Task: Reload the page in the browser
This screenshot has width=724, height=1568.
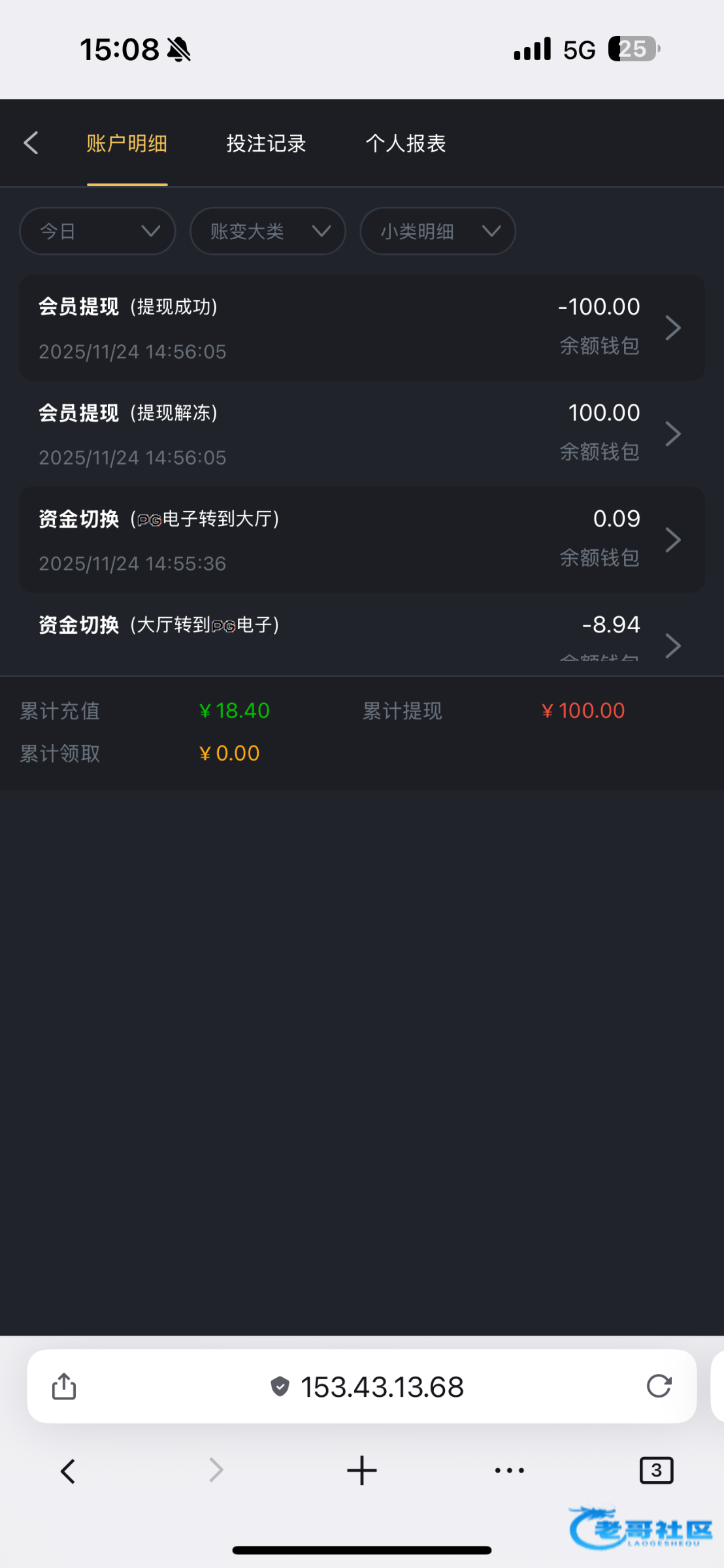Action: click(x=659, y=1386)
